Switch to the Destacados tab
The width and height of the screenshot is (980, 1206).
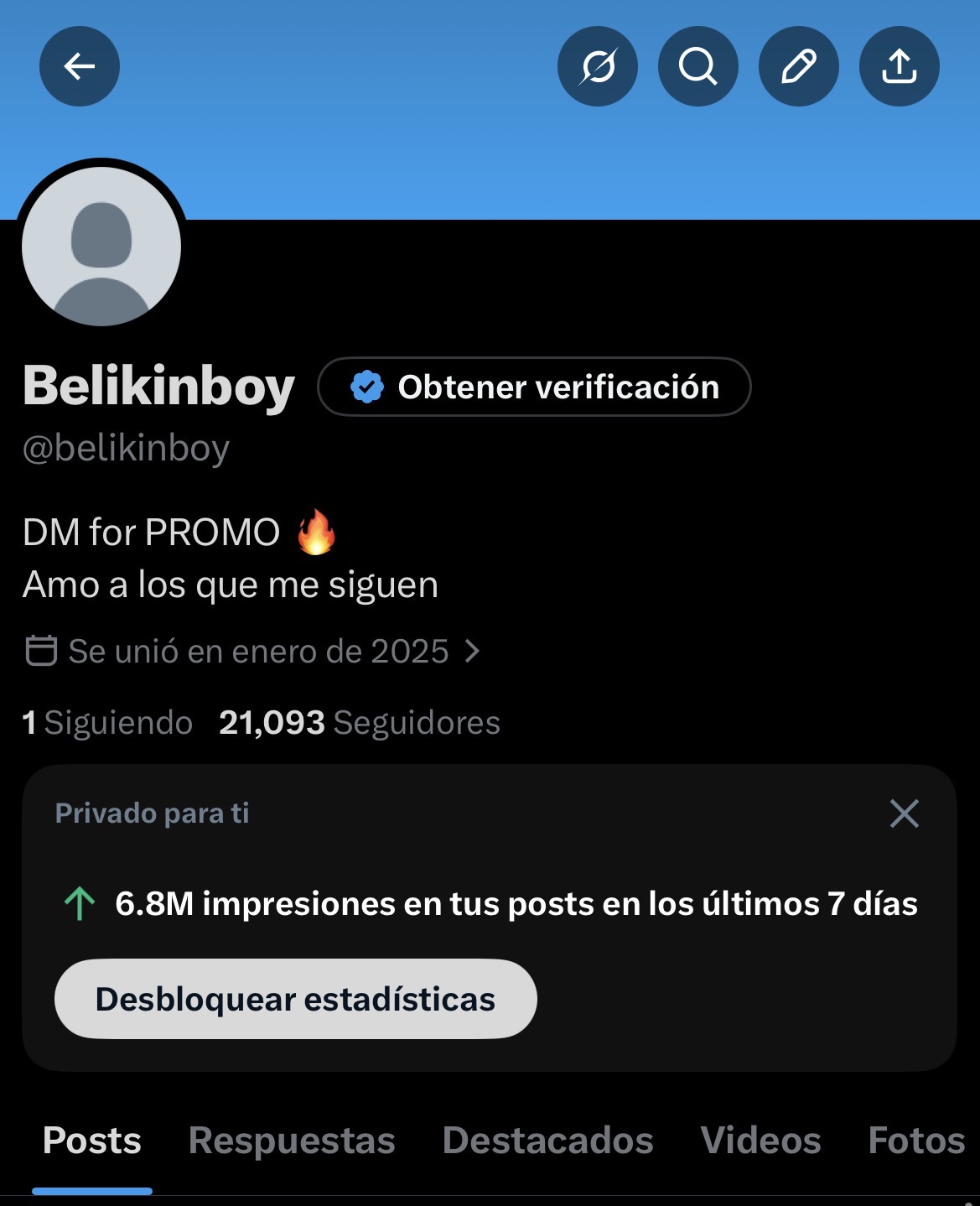click(547, 1141)
